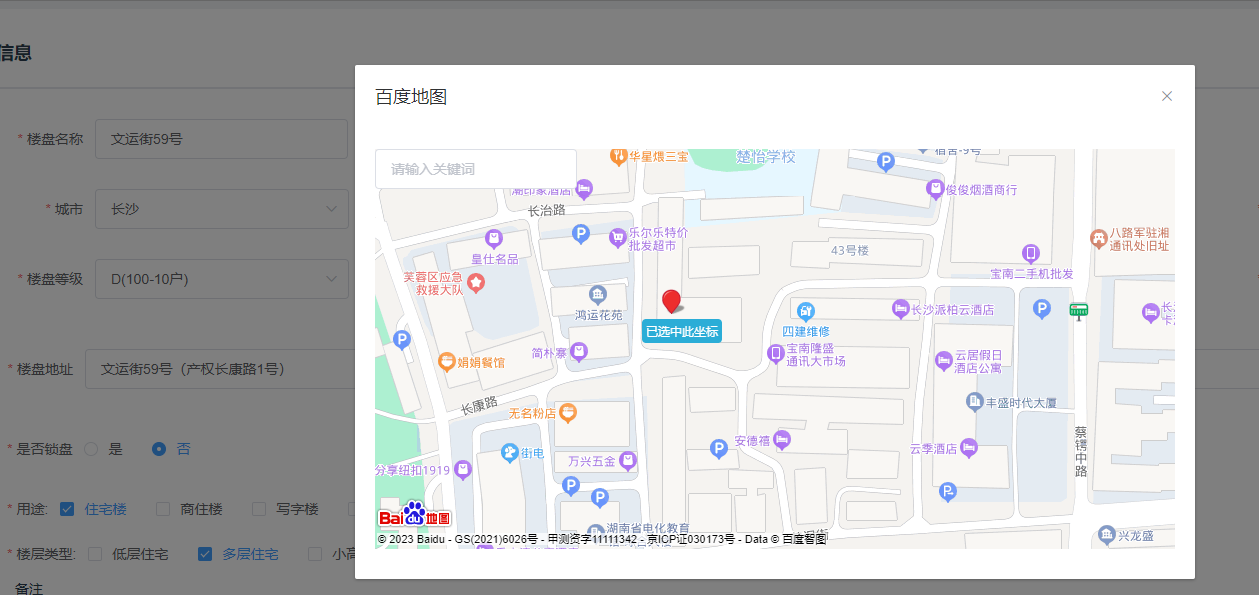
Task: Select 俊俊烟酒商行 marker
Action: click(x=935, y=188)
